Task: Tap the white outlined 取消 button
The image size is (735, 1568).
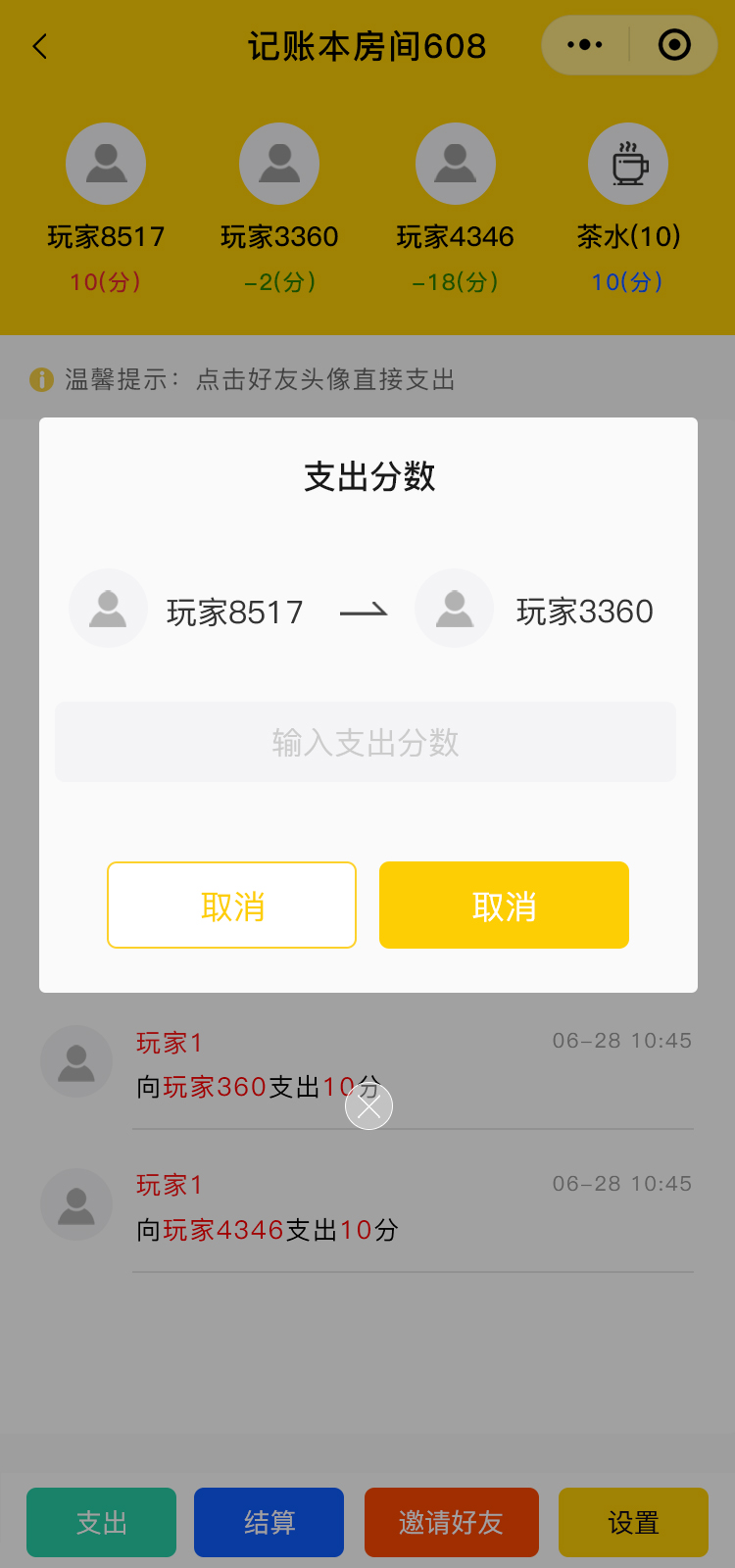Action: [x=231, y=906]
